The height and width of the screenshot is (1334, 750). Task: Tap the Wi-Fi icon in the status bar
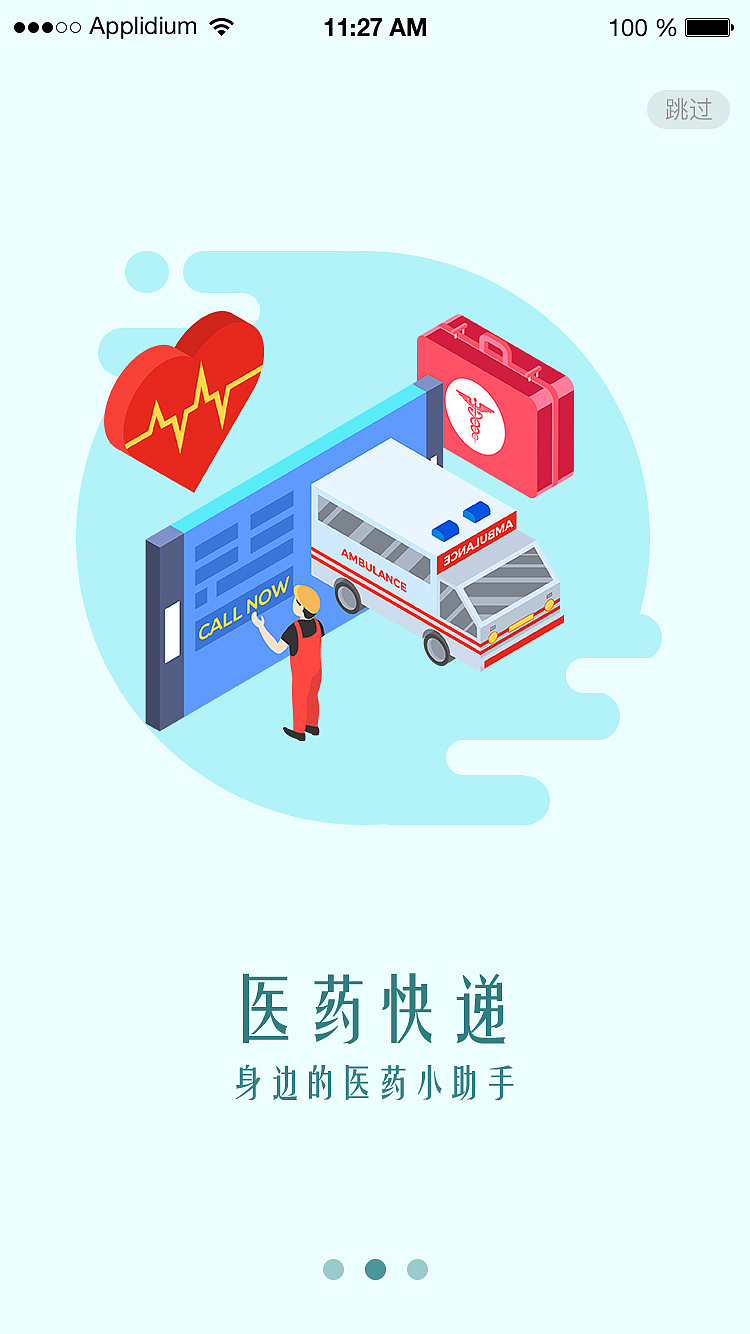[x=219, y=27]
